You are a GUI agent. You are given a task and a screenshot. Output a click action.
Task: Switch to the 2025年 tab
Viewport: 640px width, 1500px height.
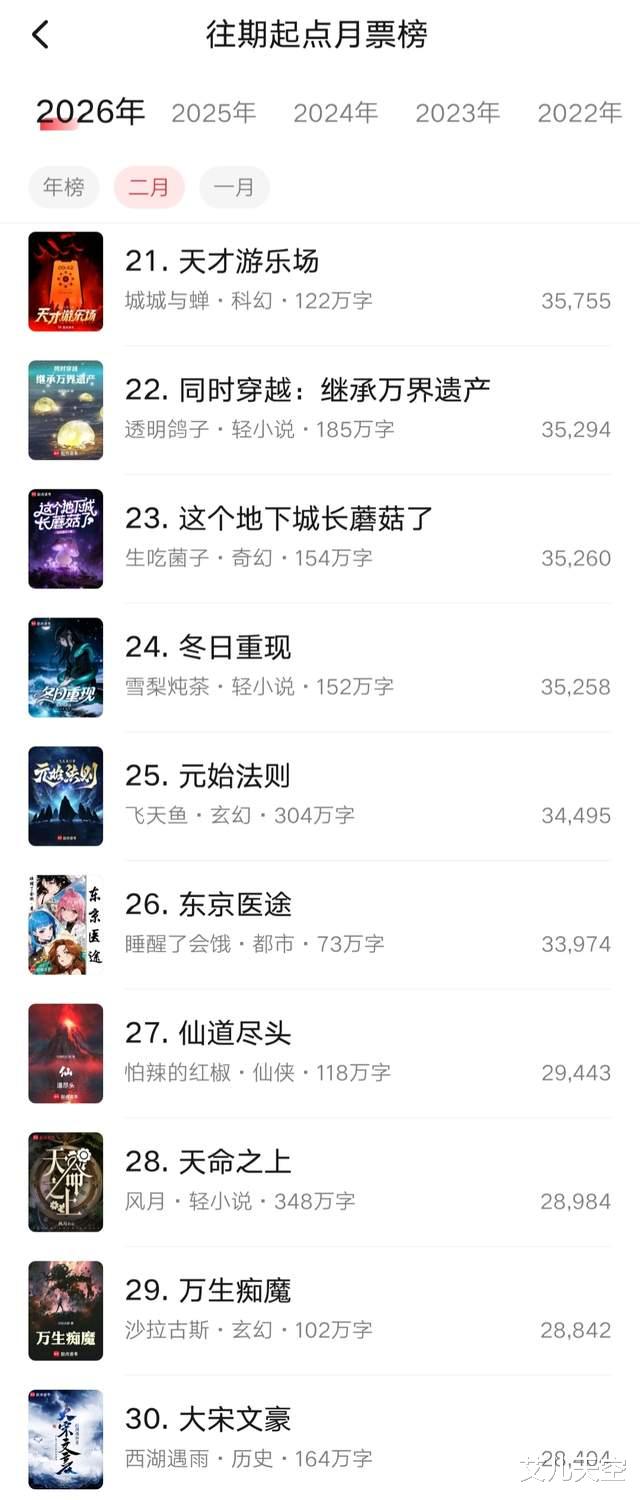(213, 113)
